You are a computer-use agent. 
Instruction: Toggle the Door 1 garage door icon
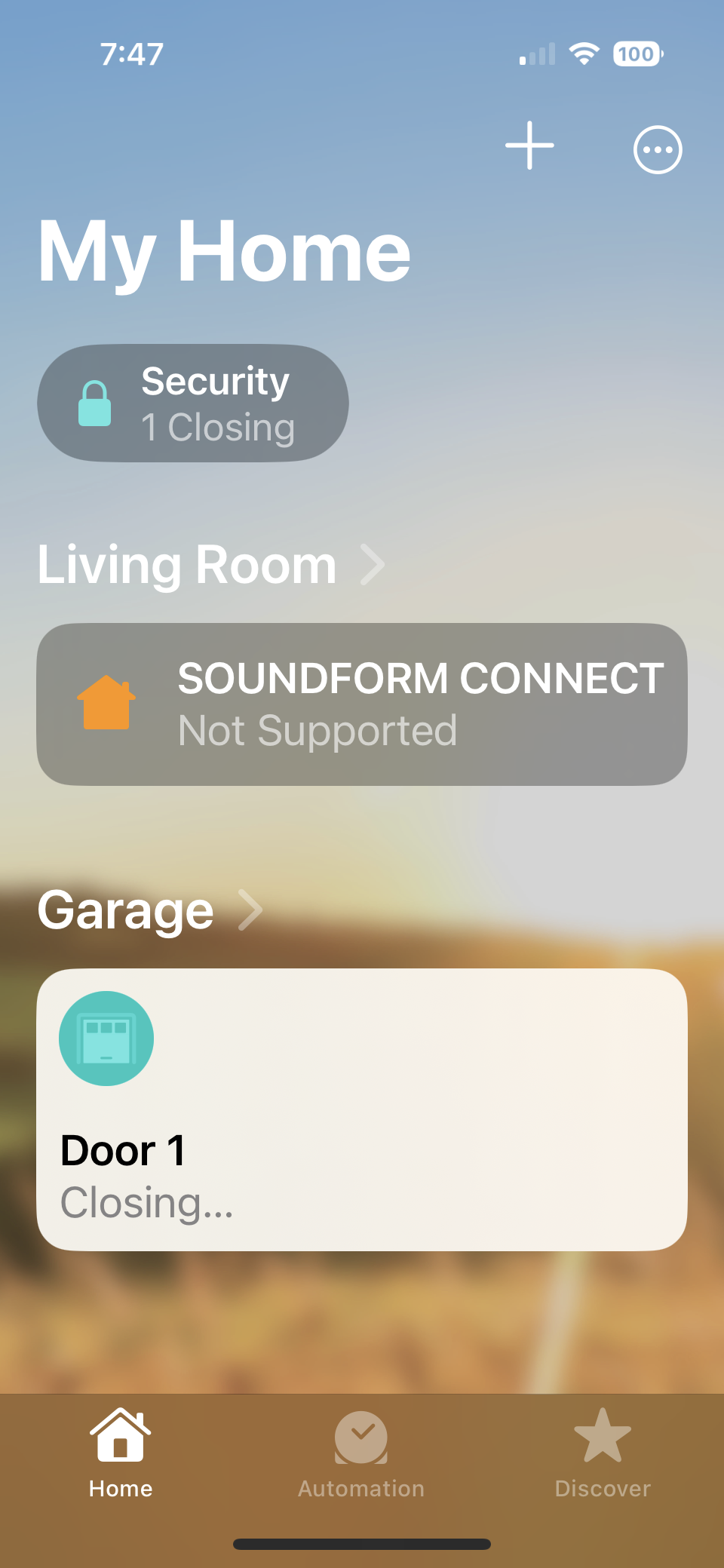point(106,1039)
